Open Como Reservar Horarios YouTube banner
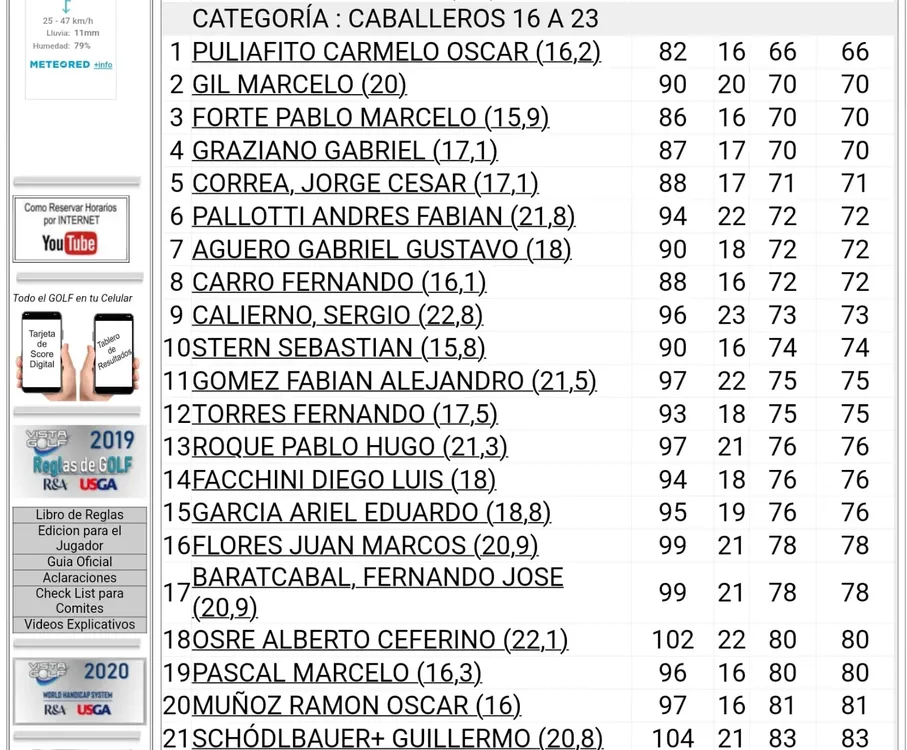This screenshot has height=750, width=907. pos(70,229)
